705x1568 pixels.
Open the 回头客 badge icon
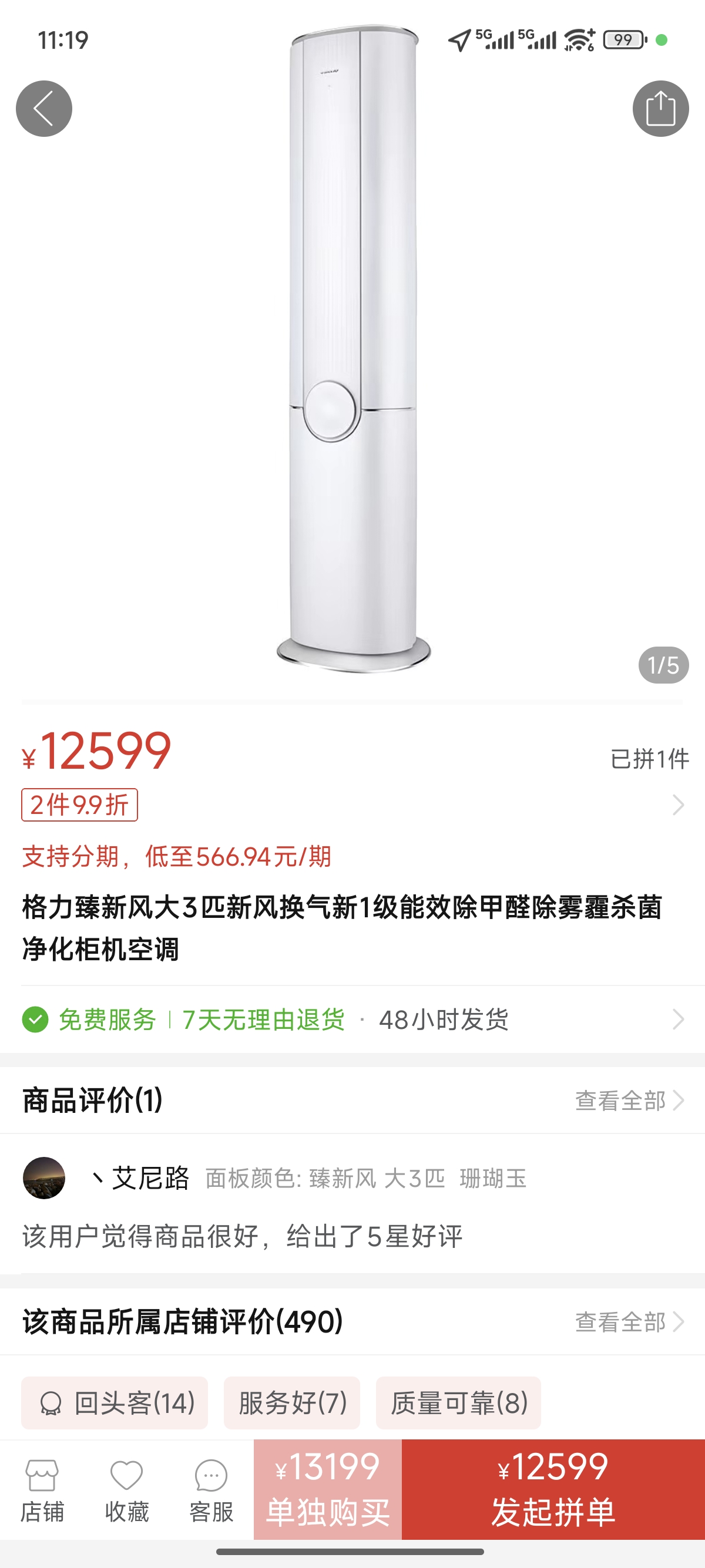click(53, 1403)
